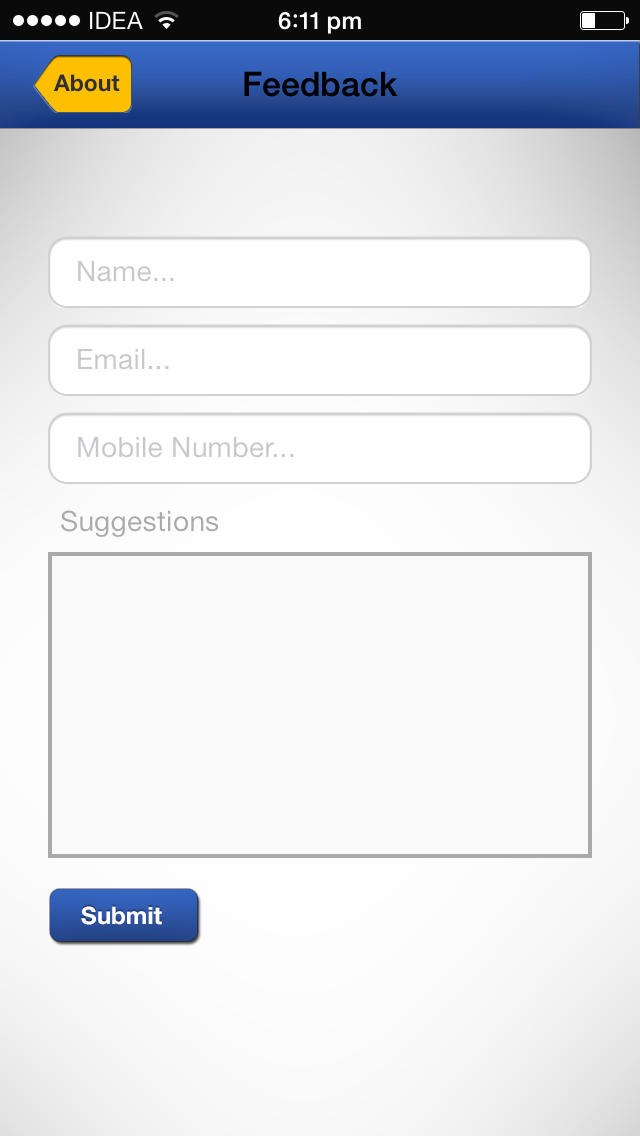The width and height of the screenshot is (640, 1136).
Task: Tap inside the Suggestions text box
Action: point(320,705)
